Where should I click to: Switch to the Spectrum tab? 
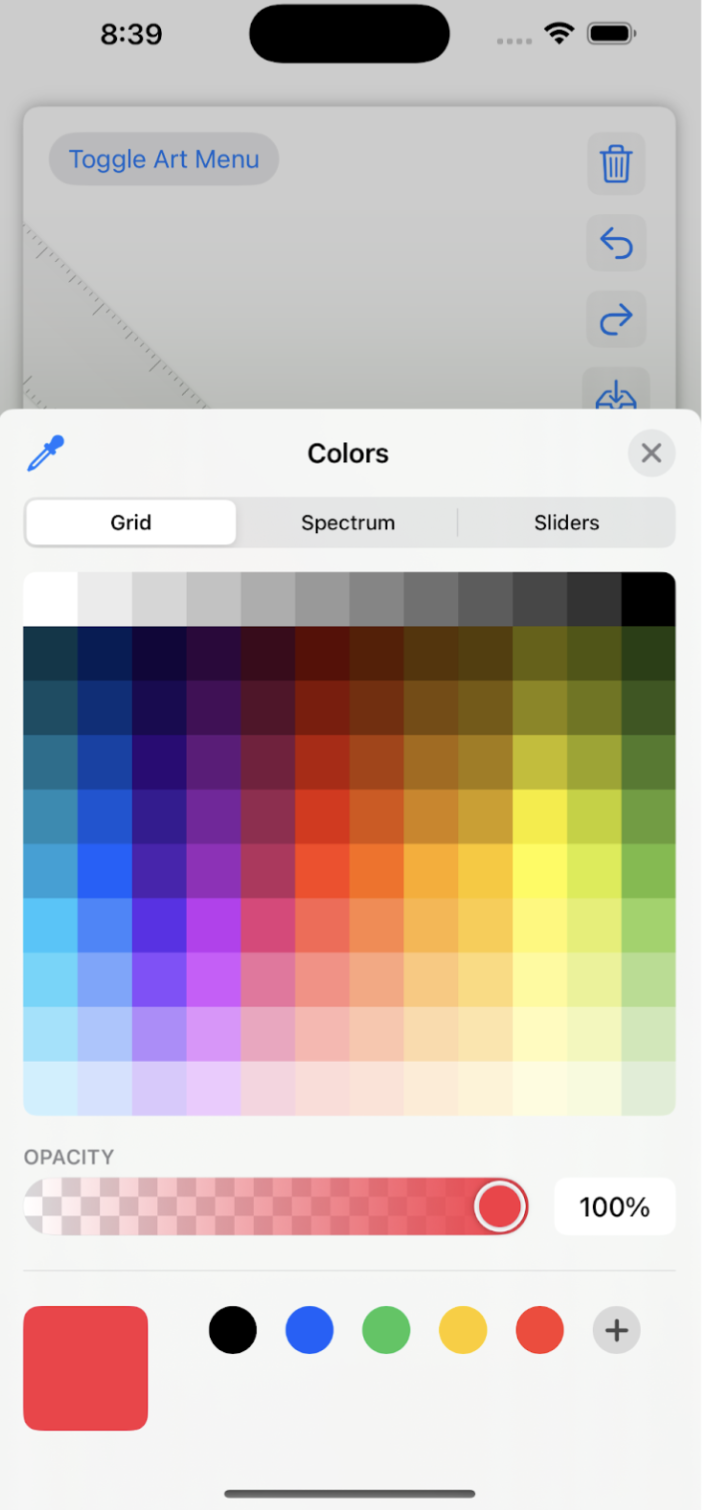pos(348,523)
